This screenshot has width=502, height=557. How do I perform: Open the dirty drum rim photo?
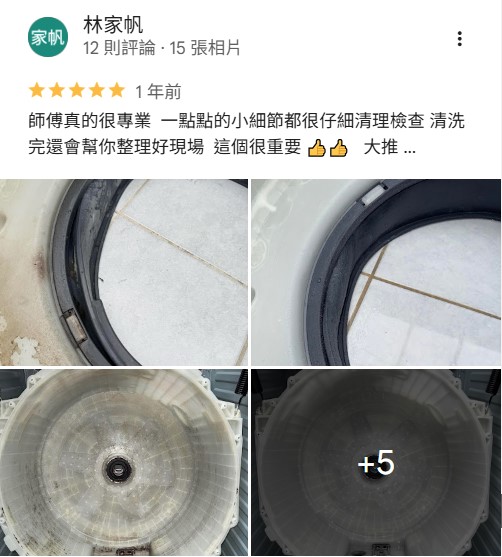click(124, 272)
